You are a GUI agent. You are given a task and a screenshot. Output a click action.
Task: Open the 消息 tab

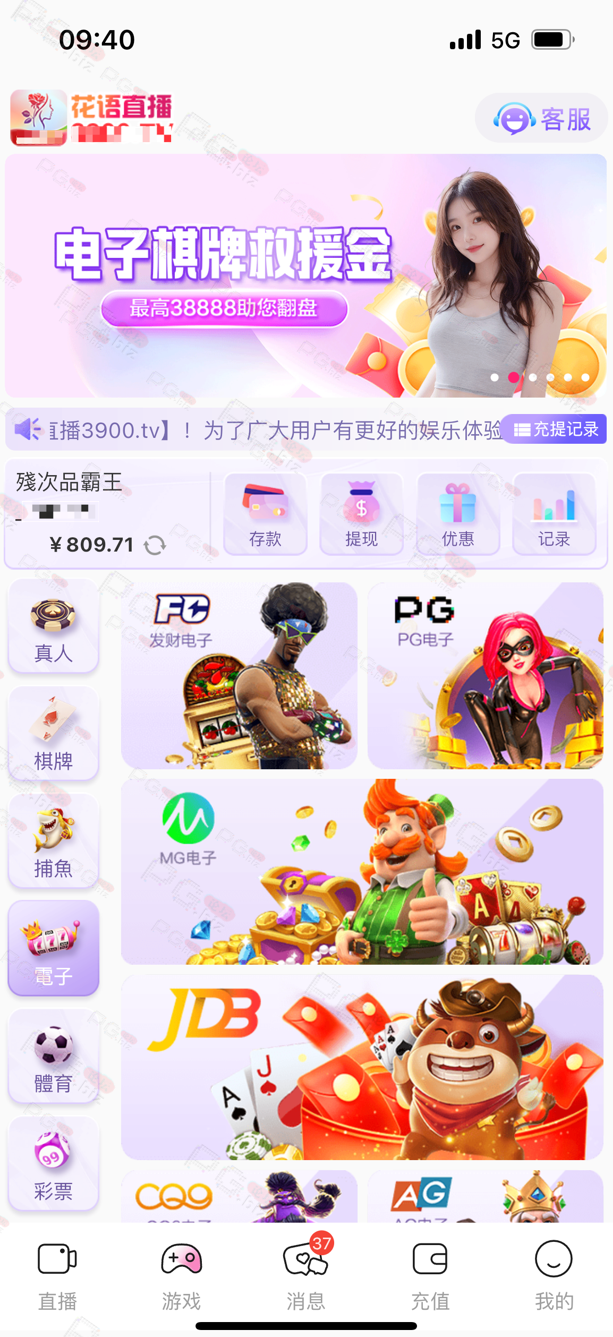306,1276
